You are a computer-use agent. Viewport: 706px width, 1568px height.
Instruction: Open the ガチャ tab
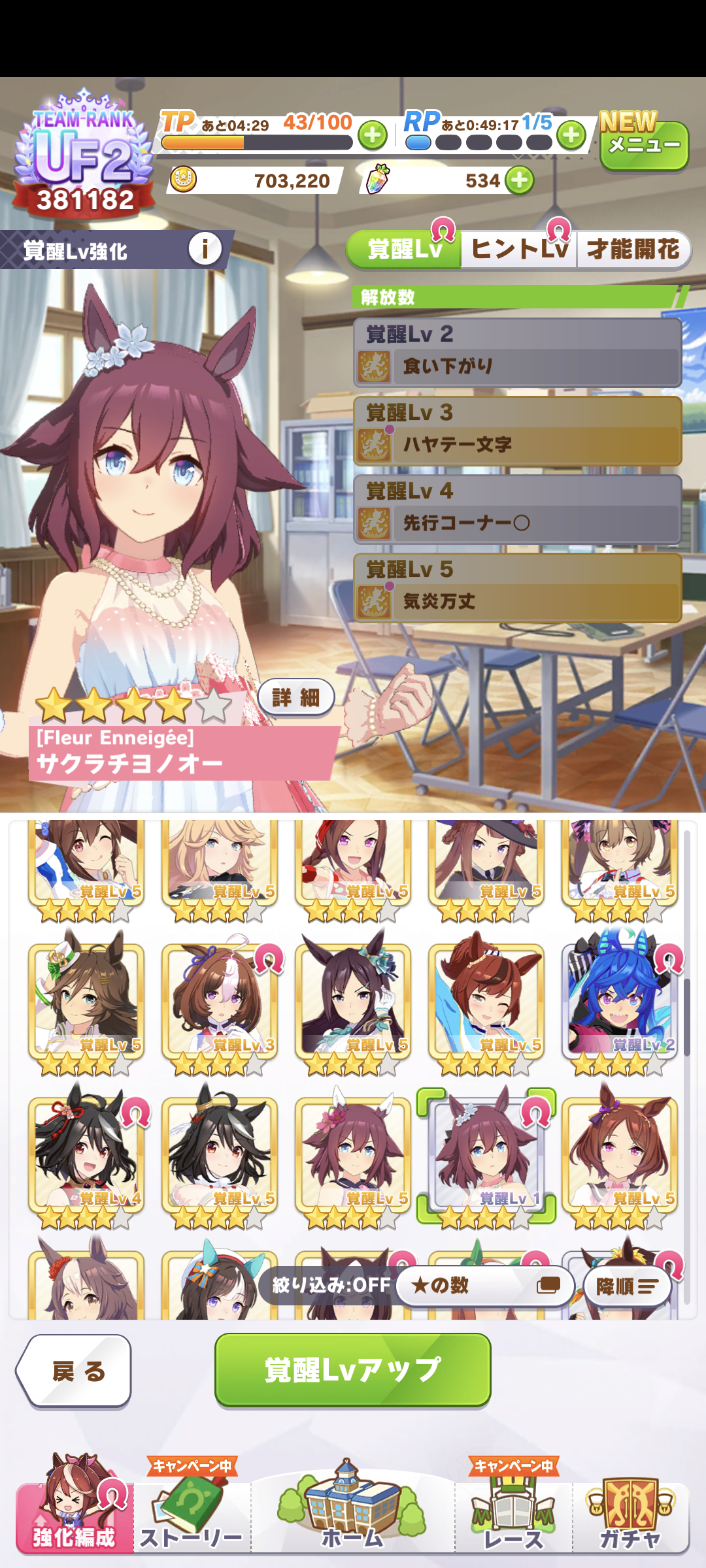(x=631, y=1516)
